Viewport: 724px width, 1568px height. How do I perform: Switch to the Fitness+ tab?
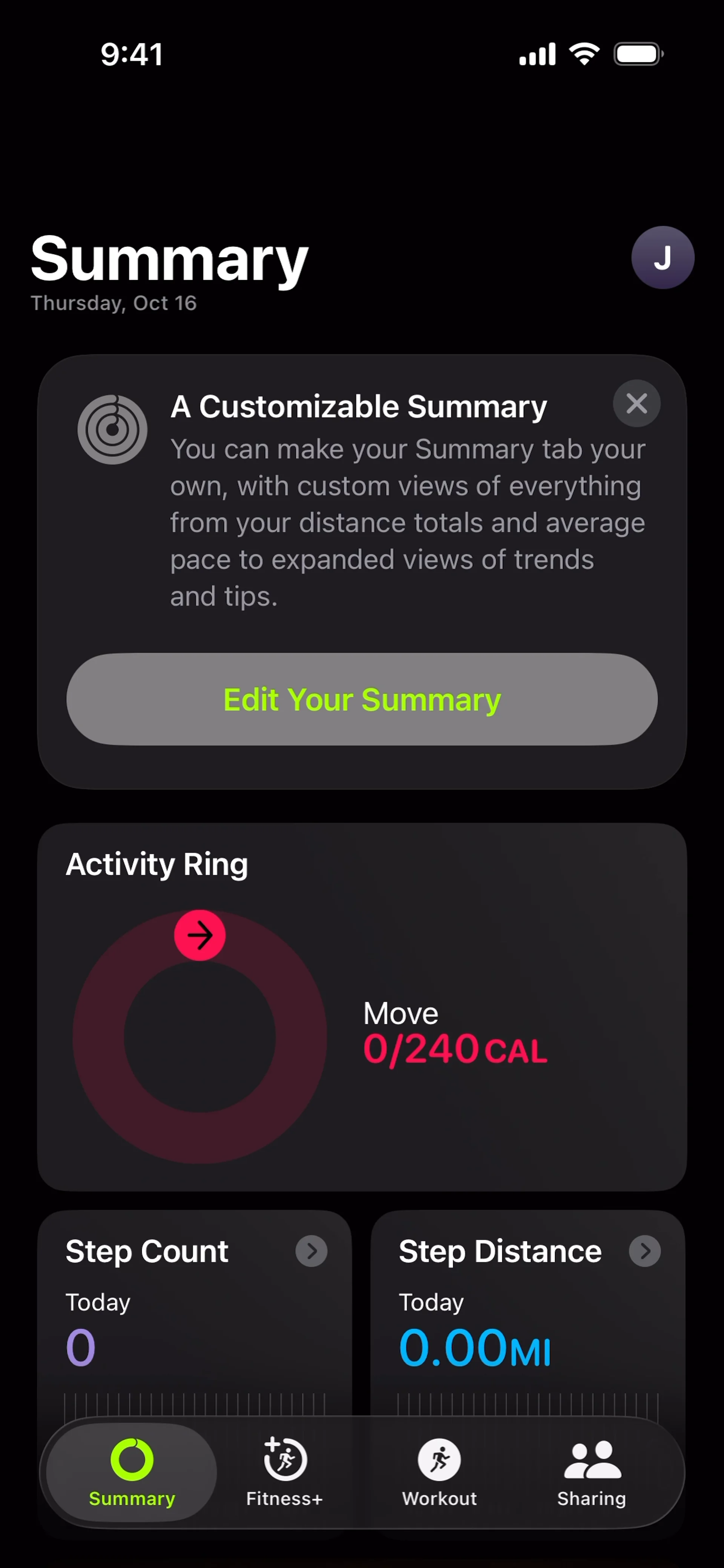[284, 1472]
